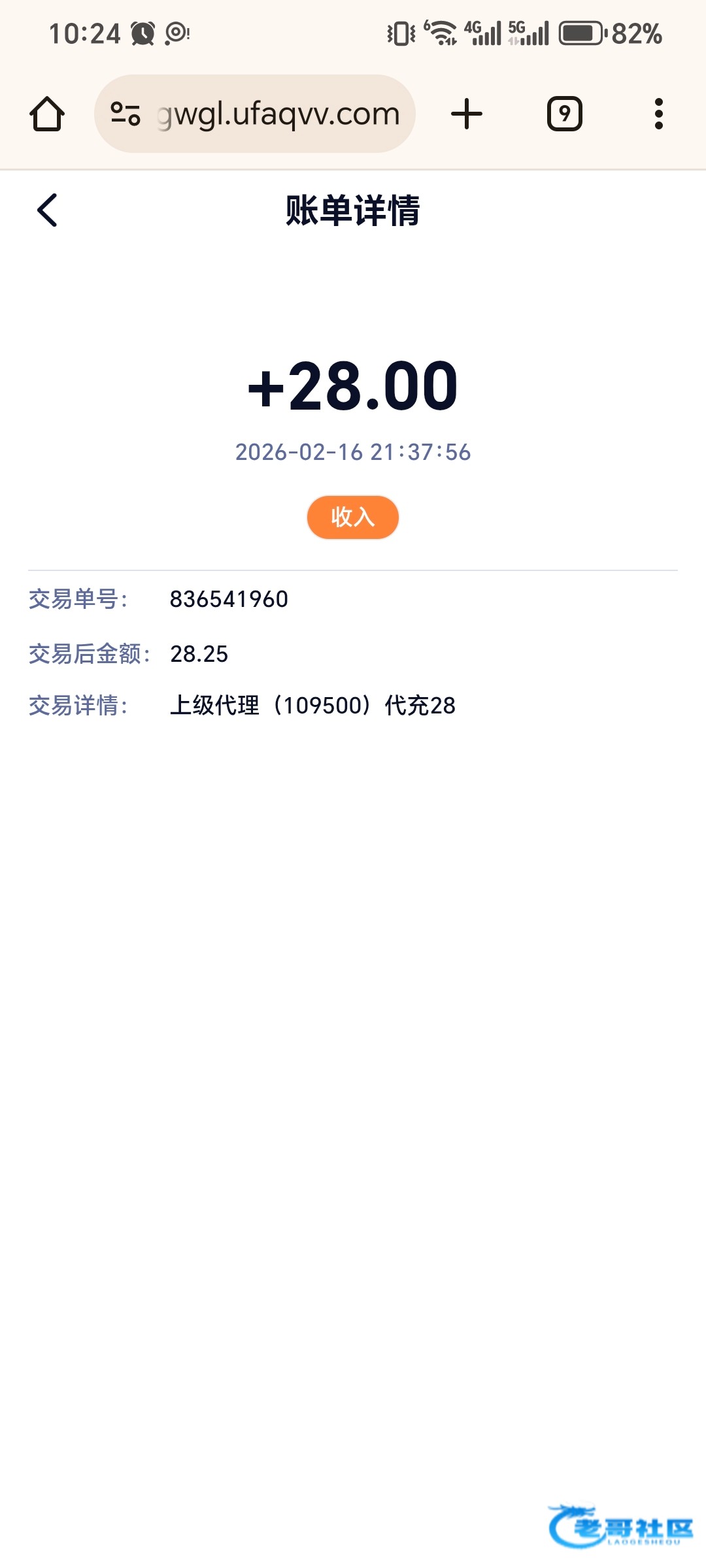View site info icon in address bar
Viewport: 706px width, 1568px height.
[x=126, y=114]
